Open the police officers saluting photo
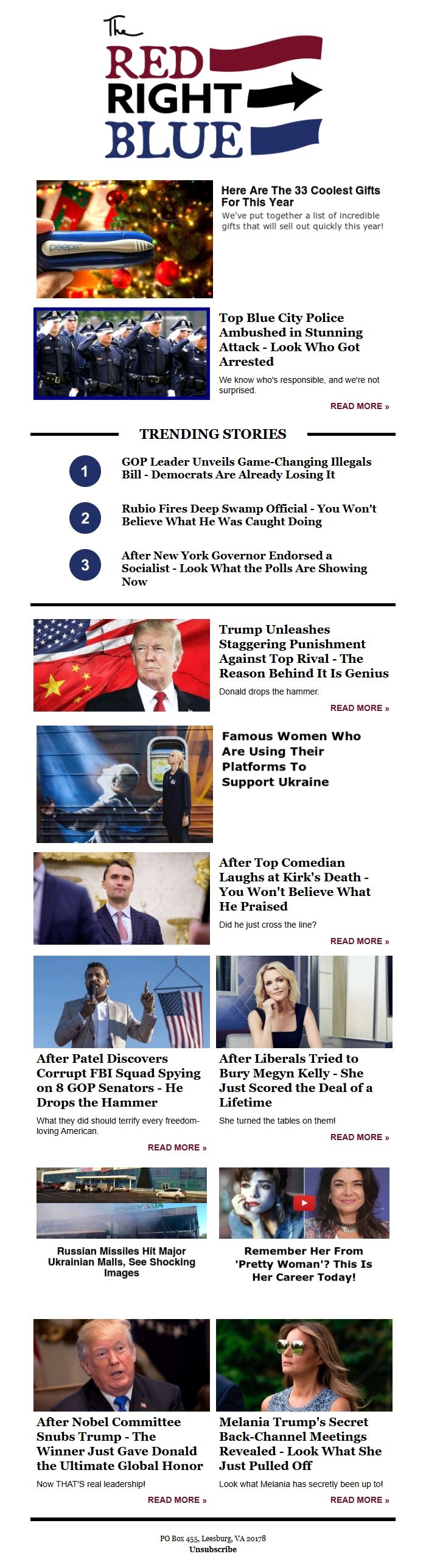Image resolution: width=426 pixels, height=1568 pixels. (122, 354)
